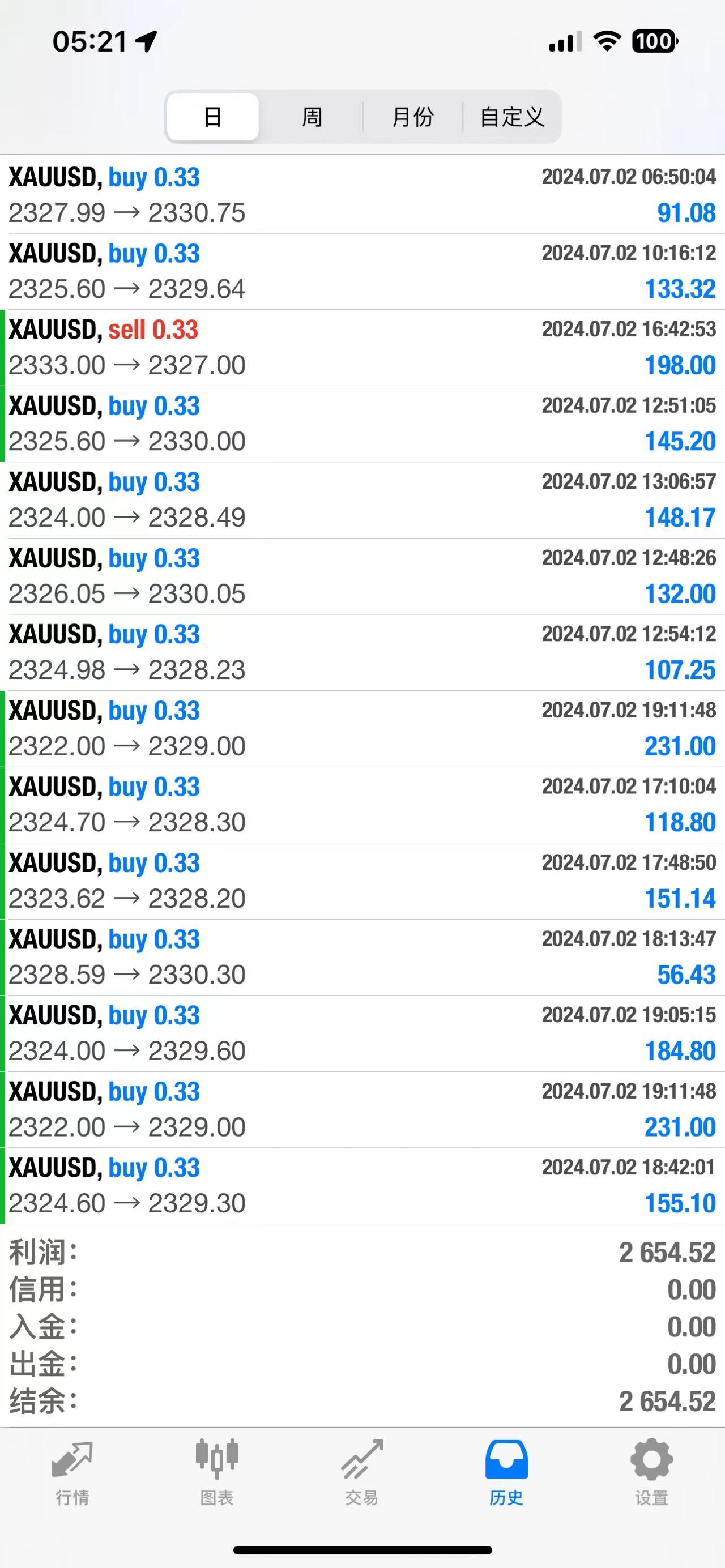Open the trade with profit 56.43
Viewport: 725px width, 1568px height.
[x=362, y=957]
